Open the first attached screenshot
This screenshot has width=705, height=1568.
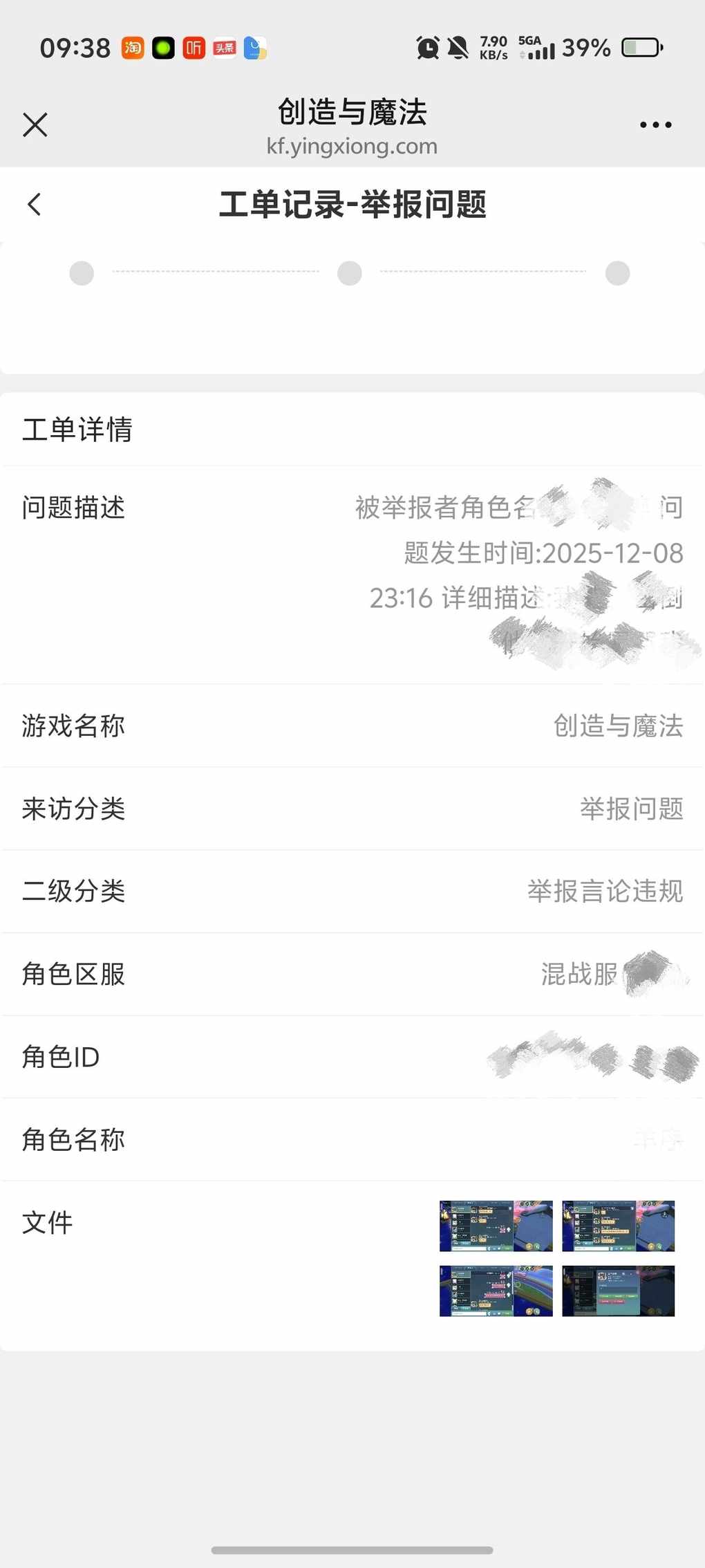tap(496, 1226)
